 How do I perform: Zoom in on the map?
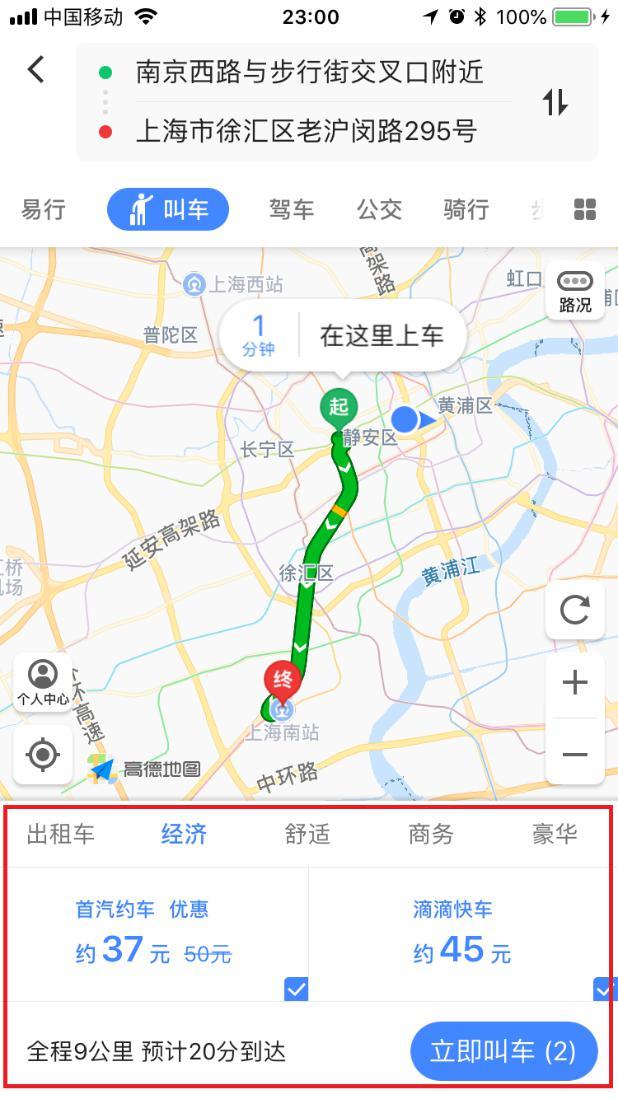coord(575,683)
